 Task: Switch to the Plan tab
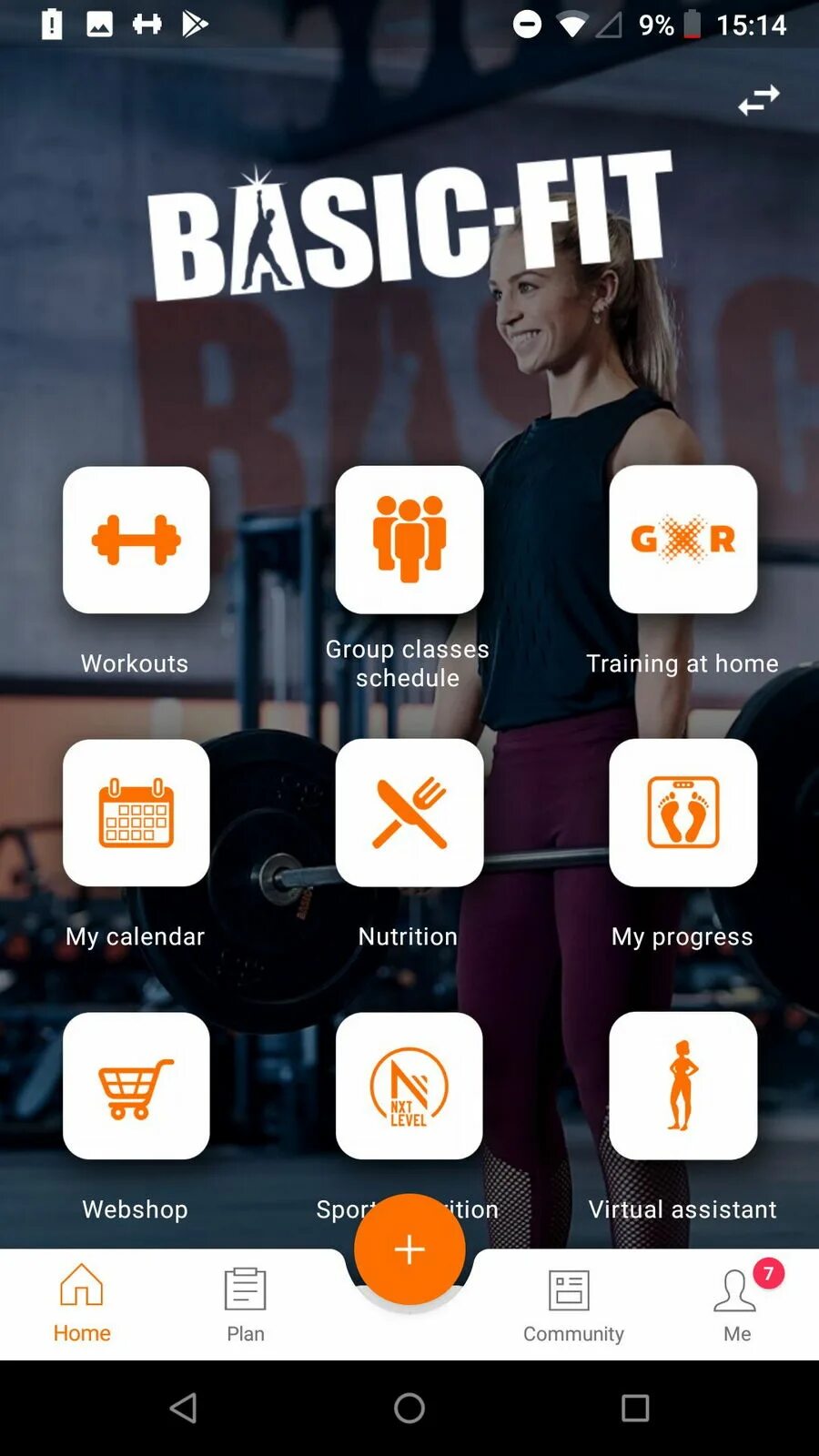246,1305
